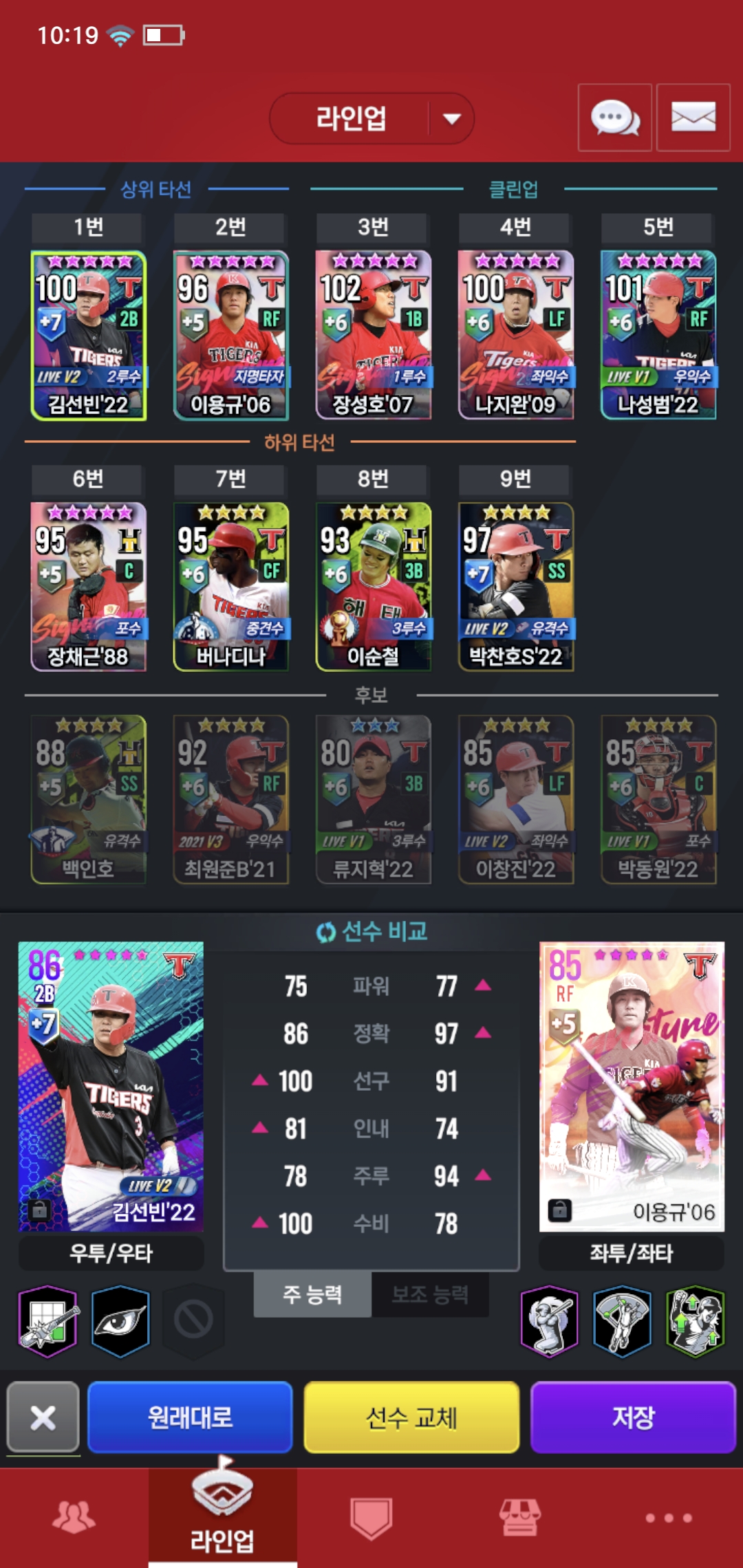The image size is (743, 1568).
Task: Select the 장성호'07 card in slot 3번
Action: point(374,335)
